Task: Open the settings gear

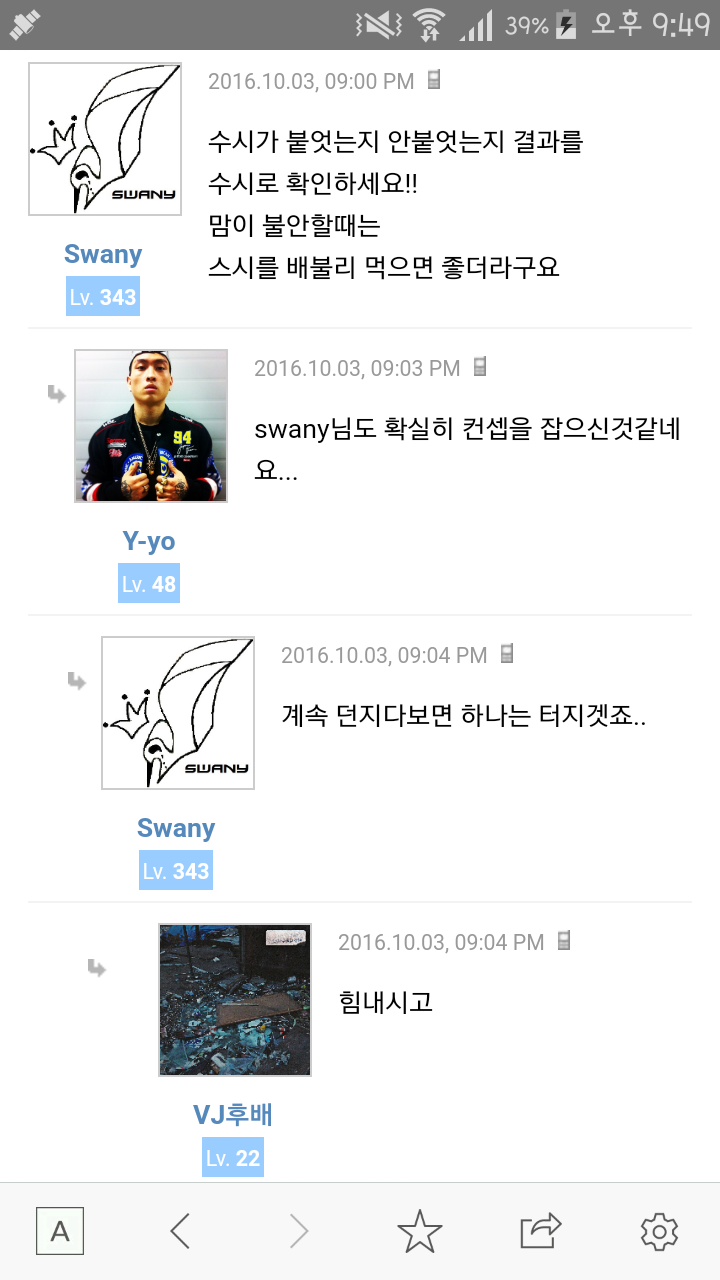Action: point(659,1231)
